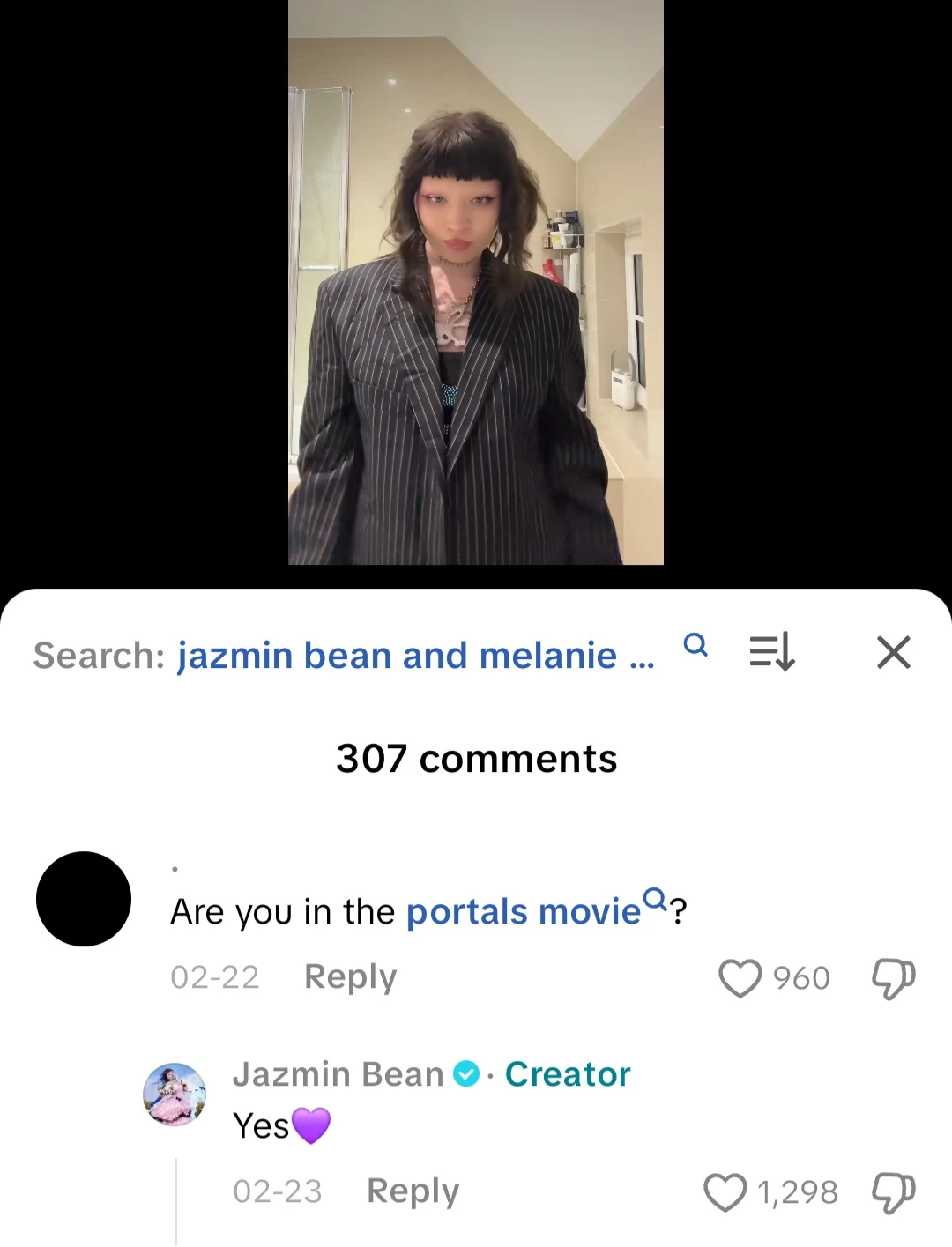
Task: Close the comments panel
Action: tap(893, 653)
